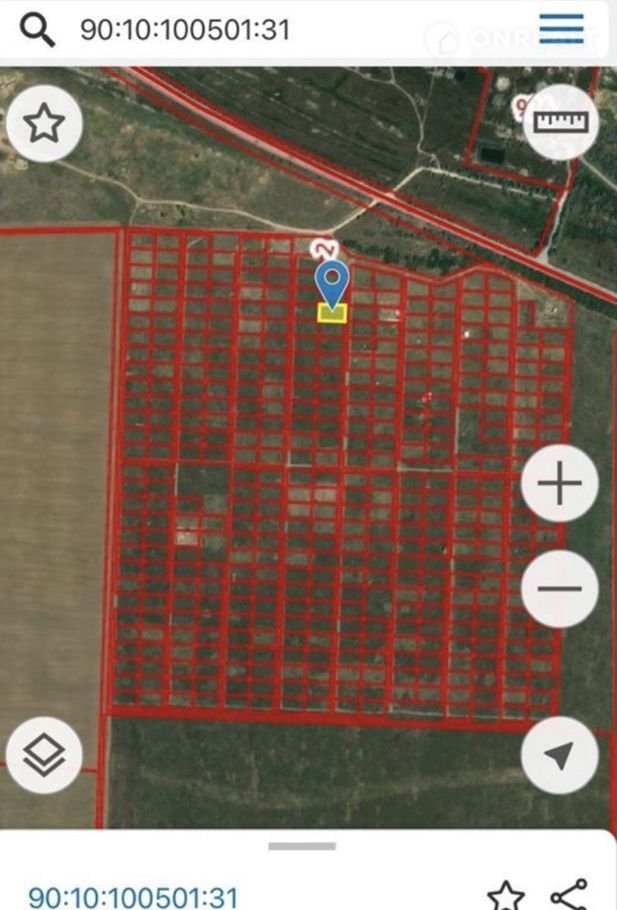Open map layers selector
Viewport: 617px width, 910px height.
point(44,757)
